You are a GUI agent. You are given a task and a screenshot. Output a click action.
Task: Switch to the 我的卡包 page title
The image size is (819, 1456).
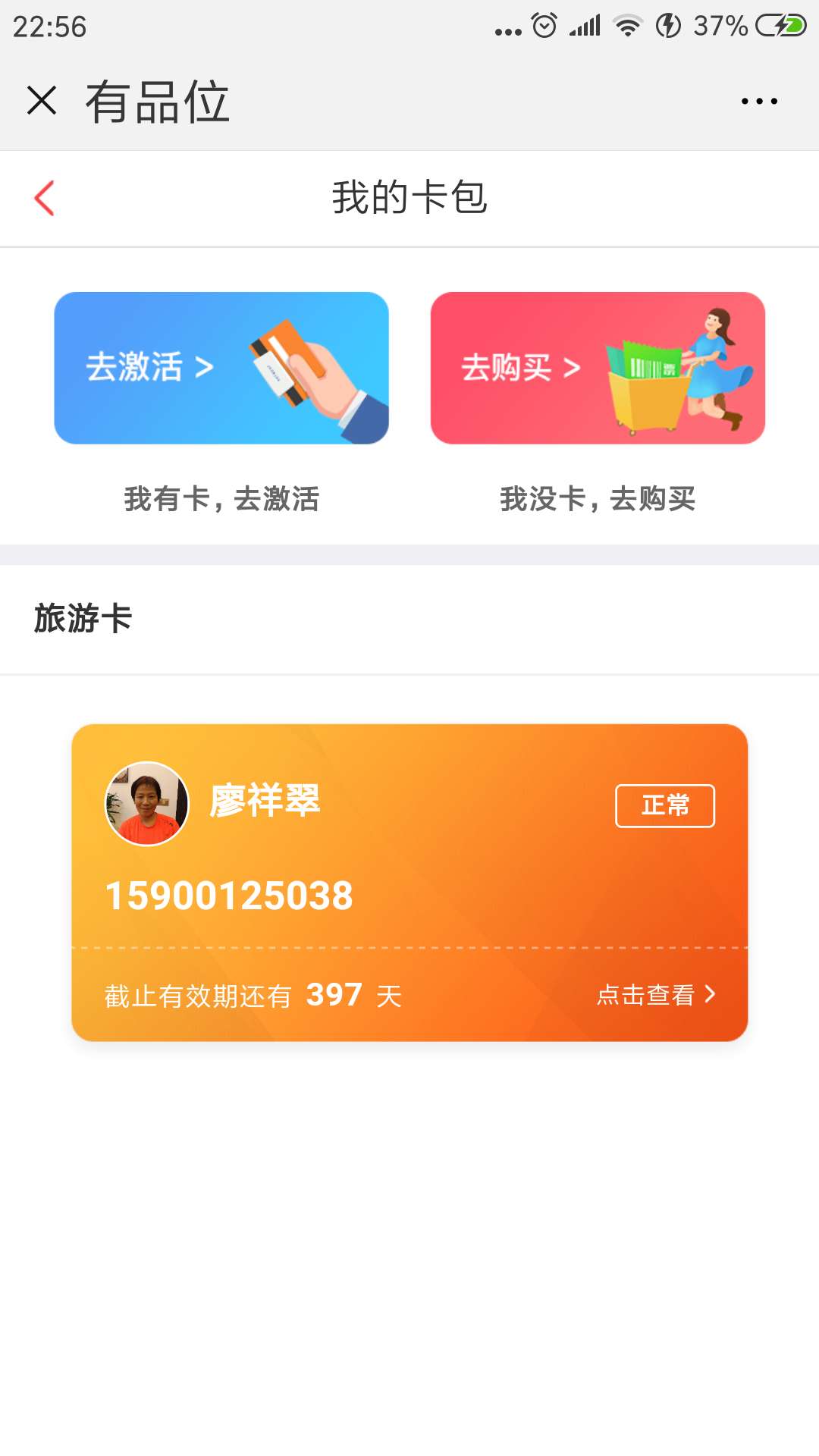tap(409, 198)
